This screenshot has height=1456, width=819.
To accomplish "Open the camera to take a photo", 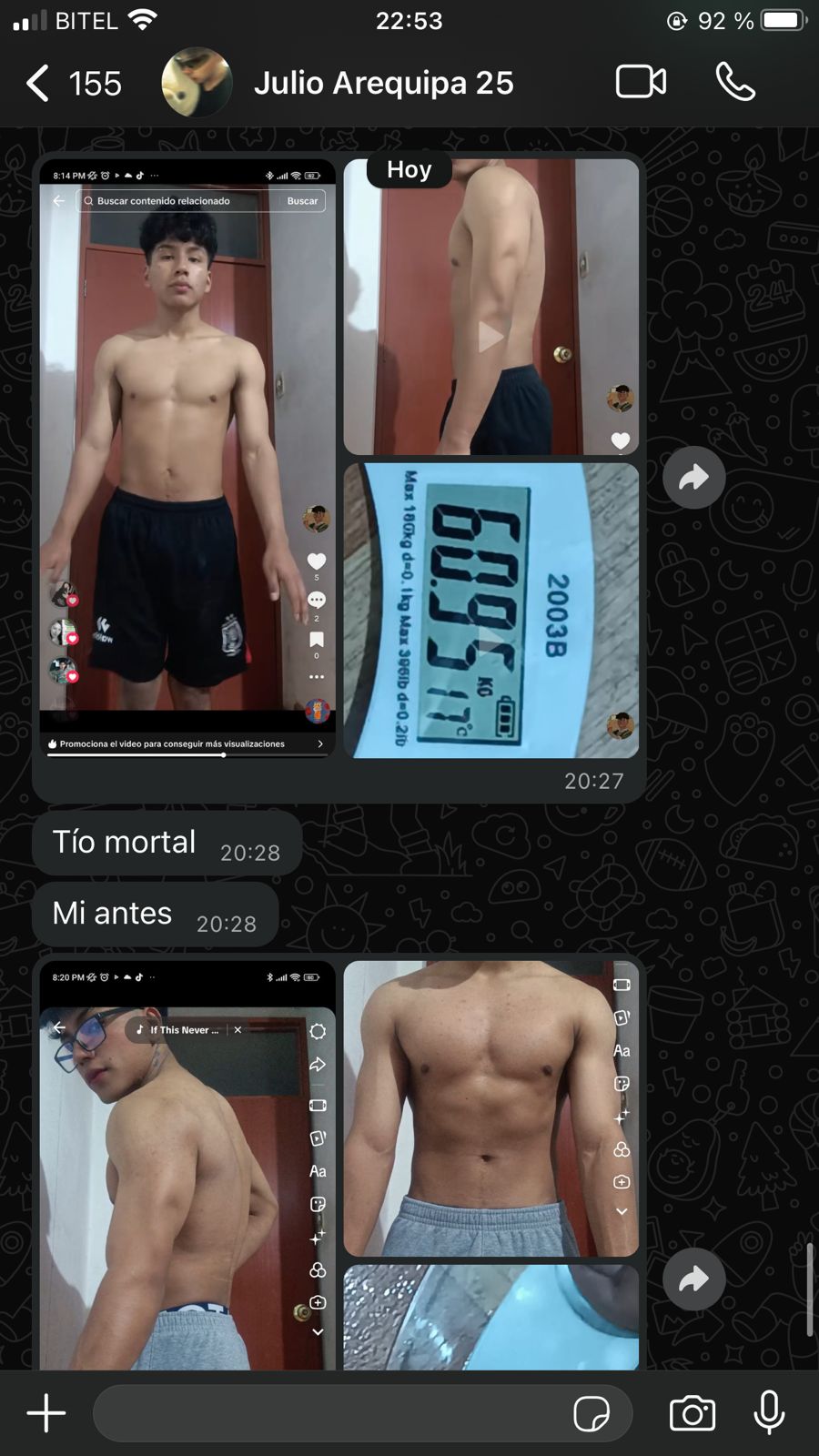I will [693, 1413].
